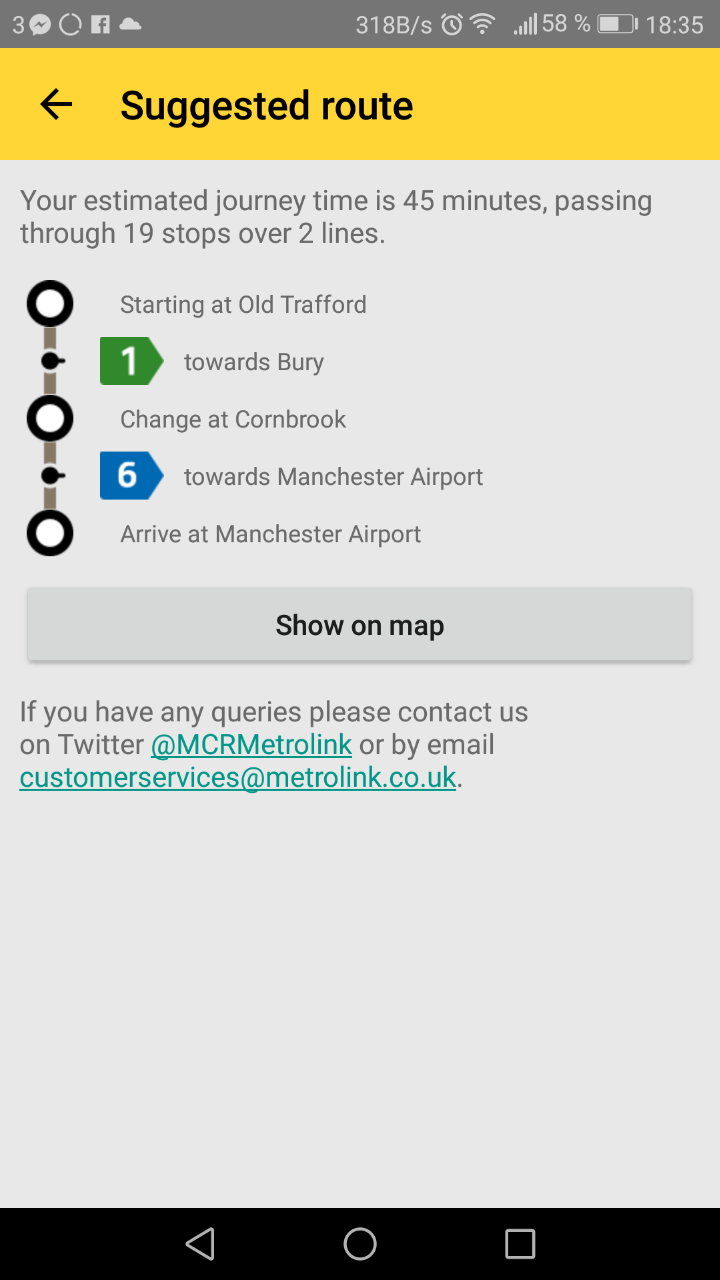Email customerservices@metrolink.co.uk

[238, 777]
